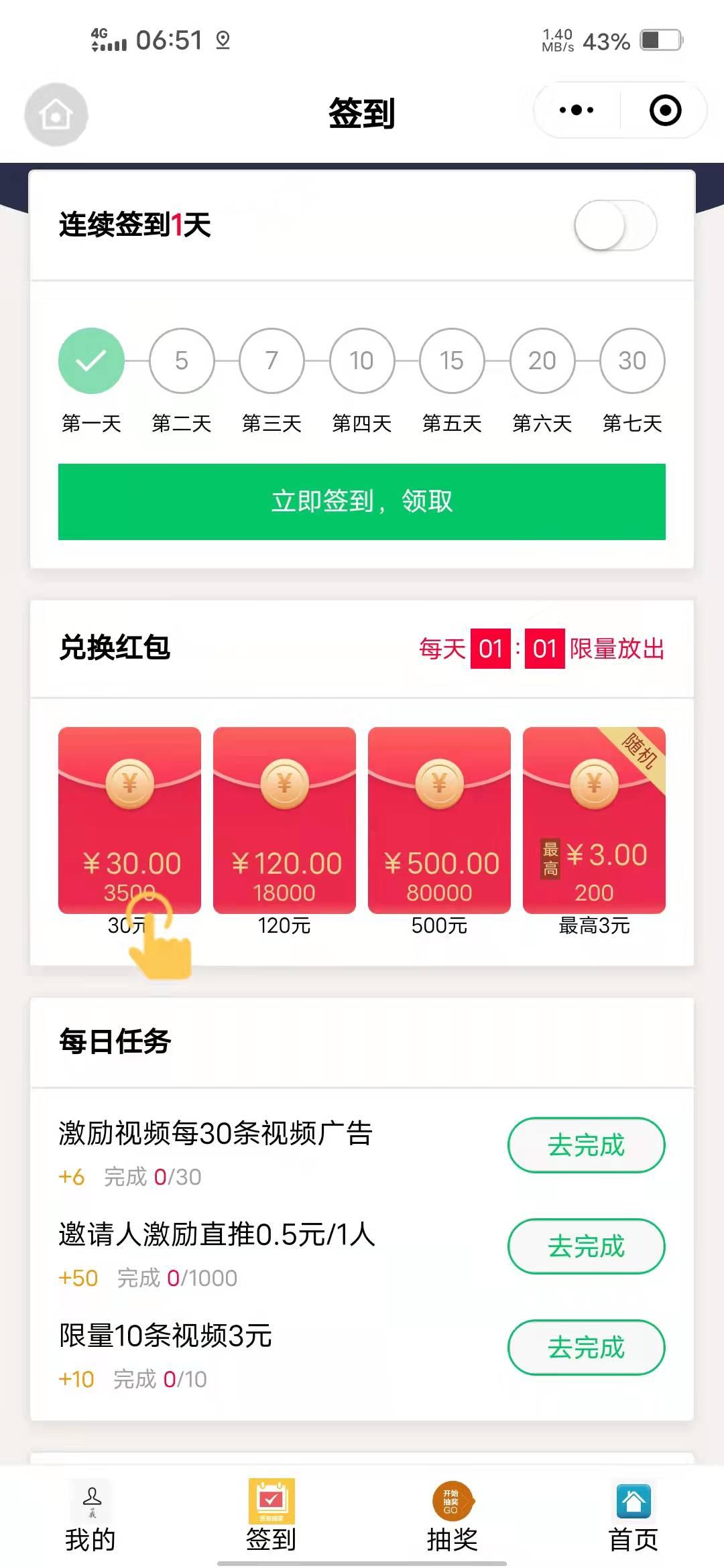Tap the location pin icon in the status bar
This screenshot has width=724, height=1568.
point(223,40)
